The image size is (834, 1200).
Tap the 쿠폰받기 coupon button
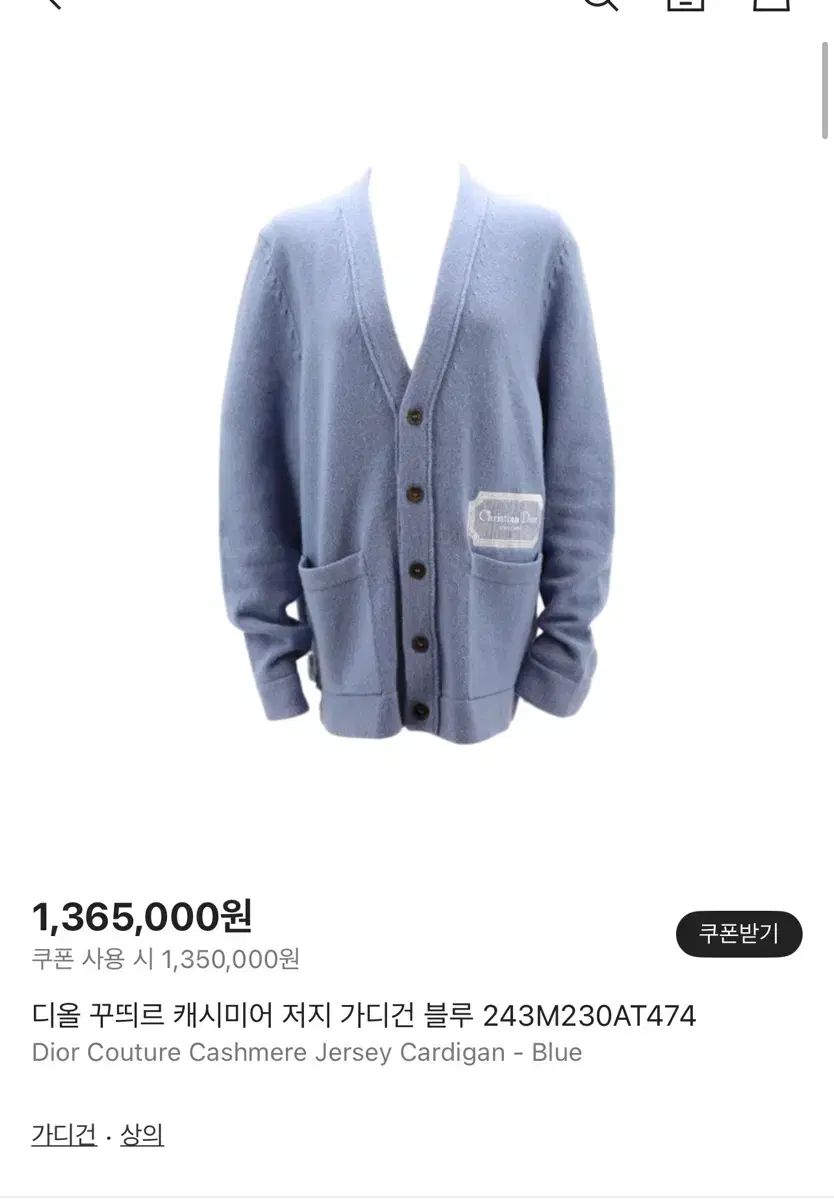point(738,934)
